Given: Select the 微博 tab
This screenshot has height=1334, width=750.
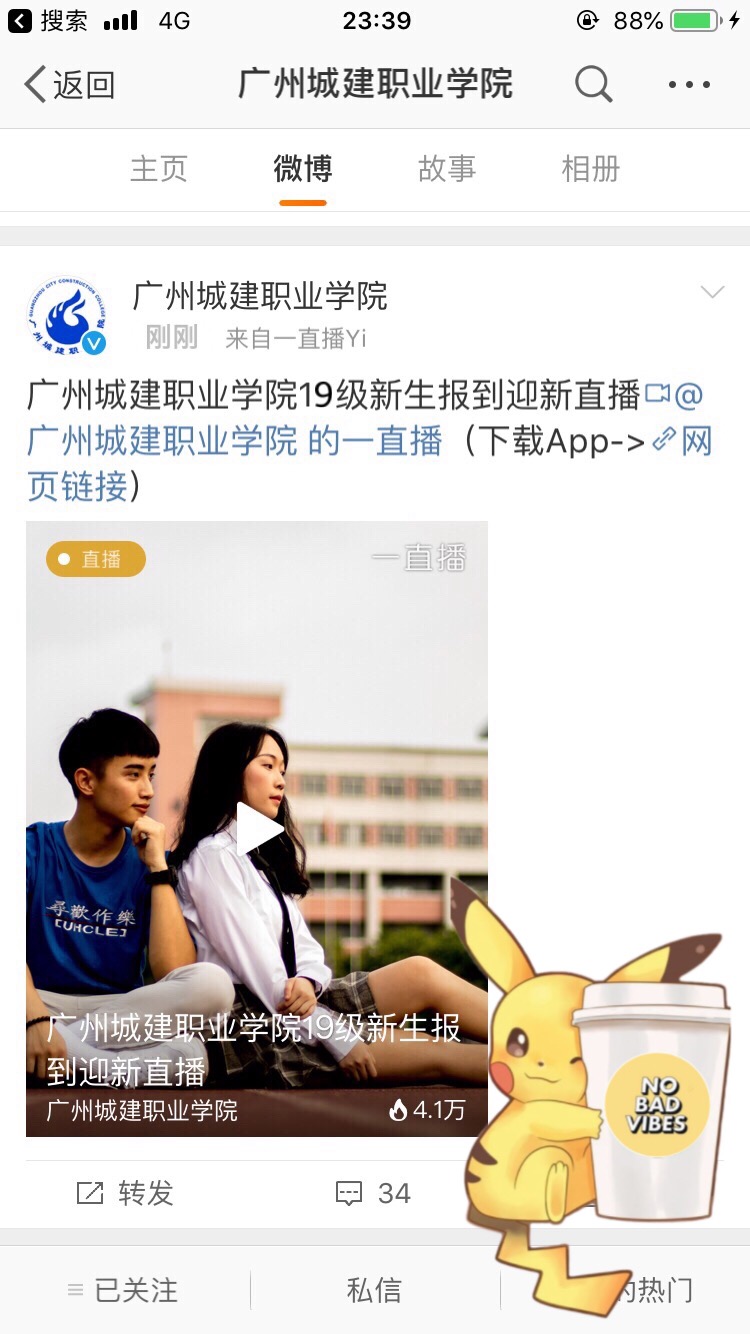Looking at the screenshot, I should tap(303, 169).
